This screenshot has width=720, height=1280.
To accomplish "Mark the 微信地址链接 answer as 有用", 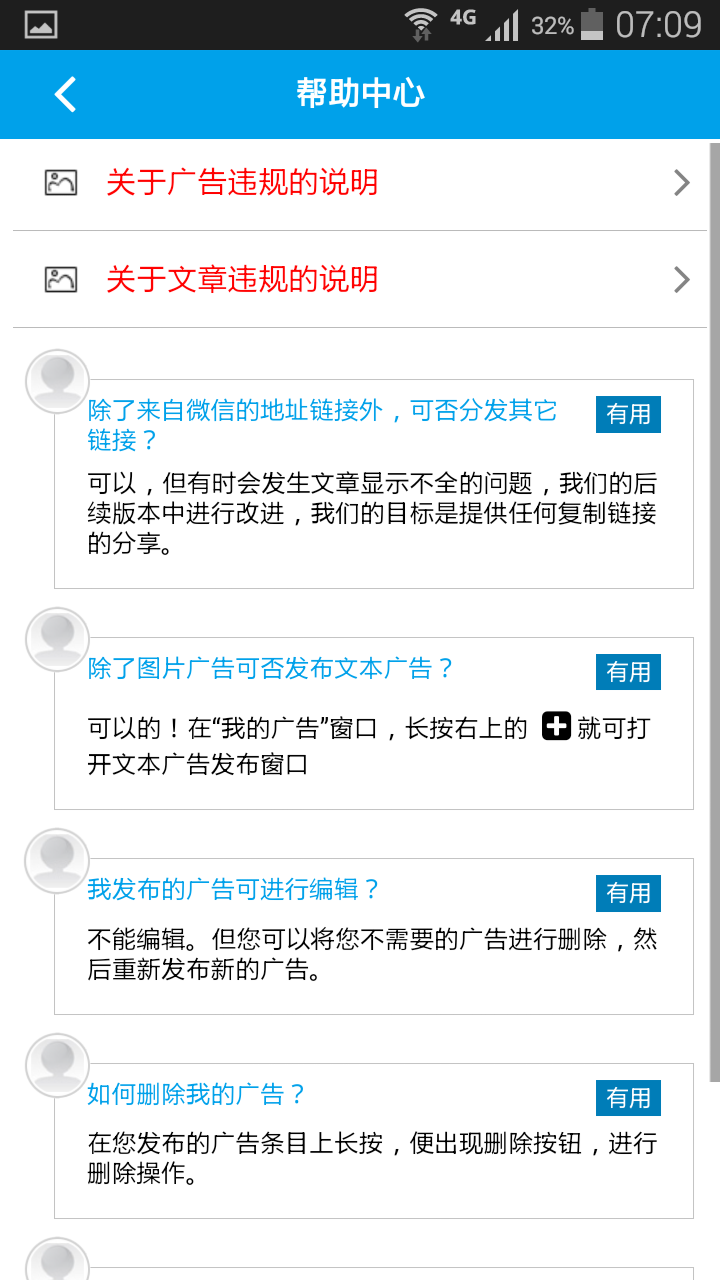I will 628,414.
